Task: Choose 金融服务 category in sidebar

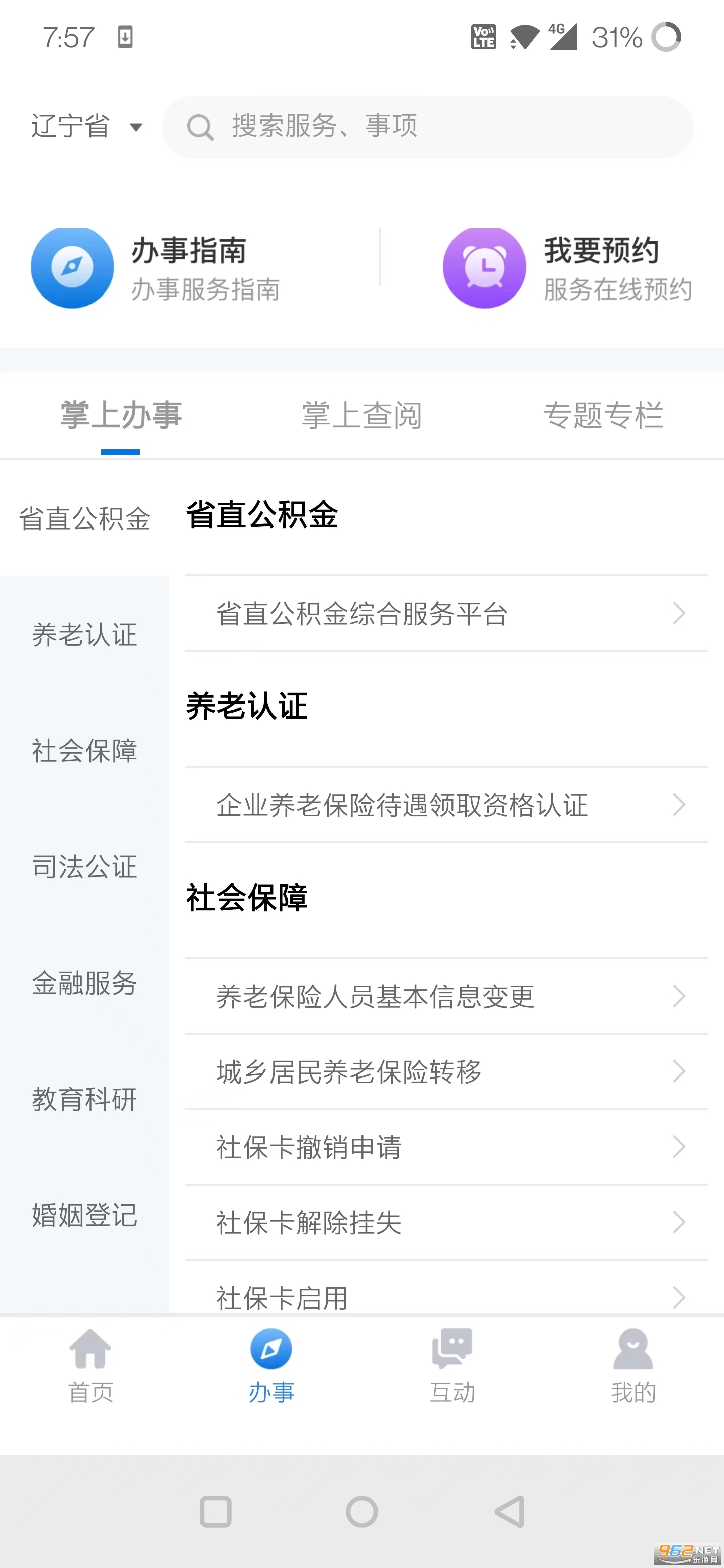Action: pos(84,983)
